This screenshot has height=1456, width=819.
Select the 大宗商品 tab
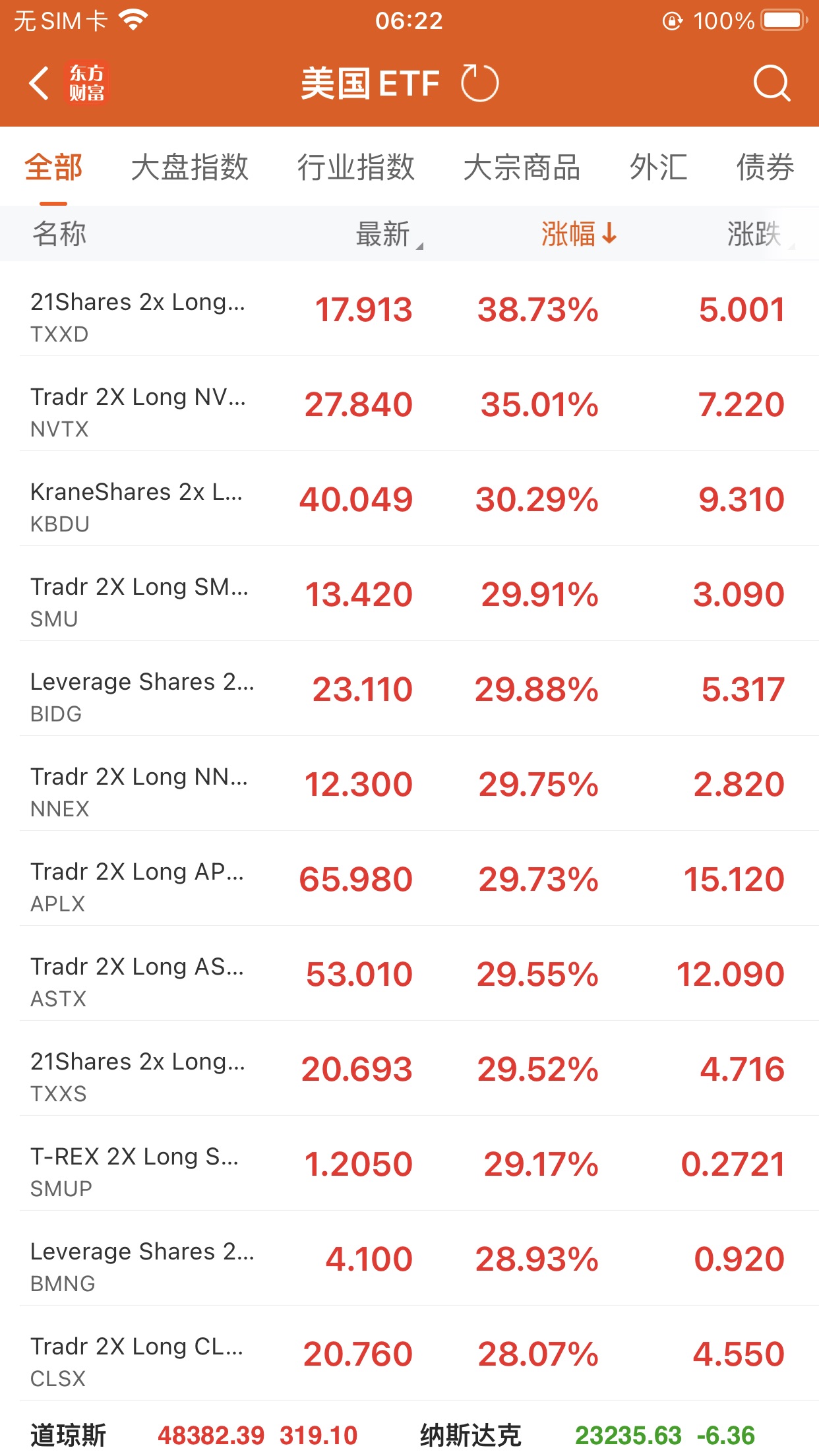pos(522,167)
